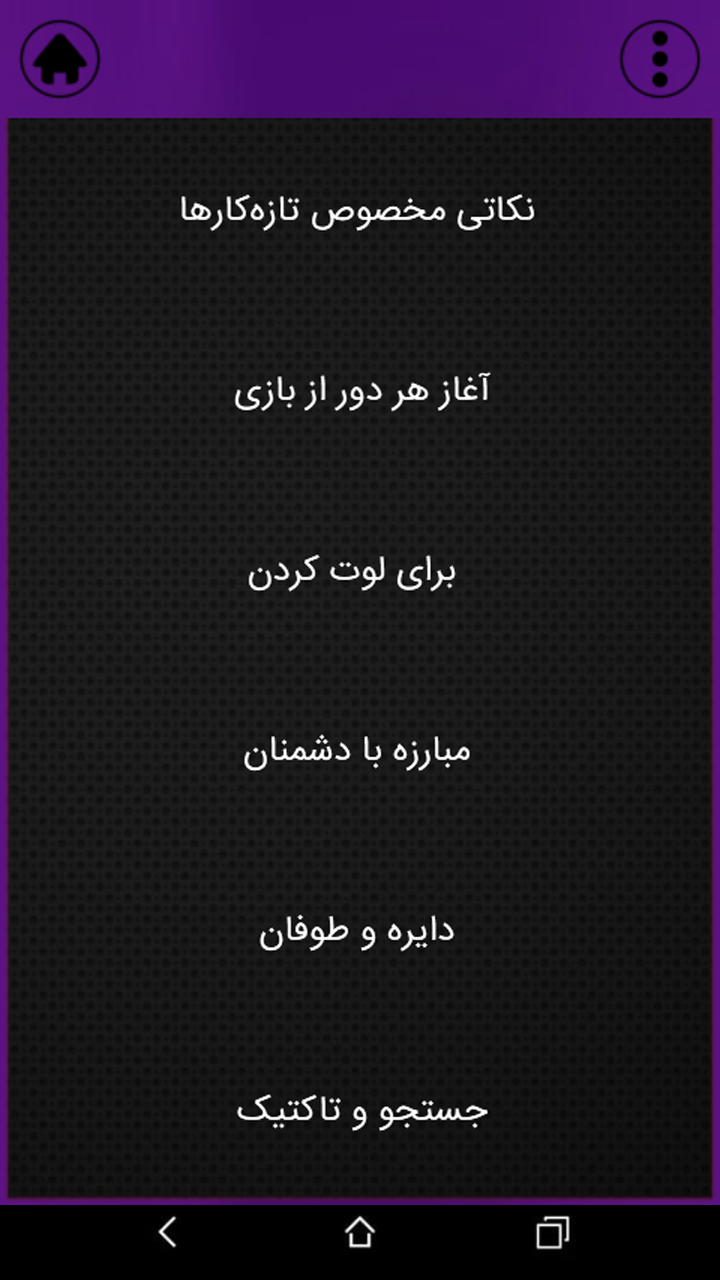Open 'دایره و طوفان' guide entry
Screen dimensions: 720x1280
pyautogui.click(x=360, y=930)
